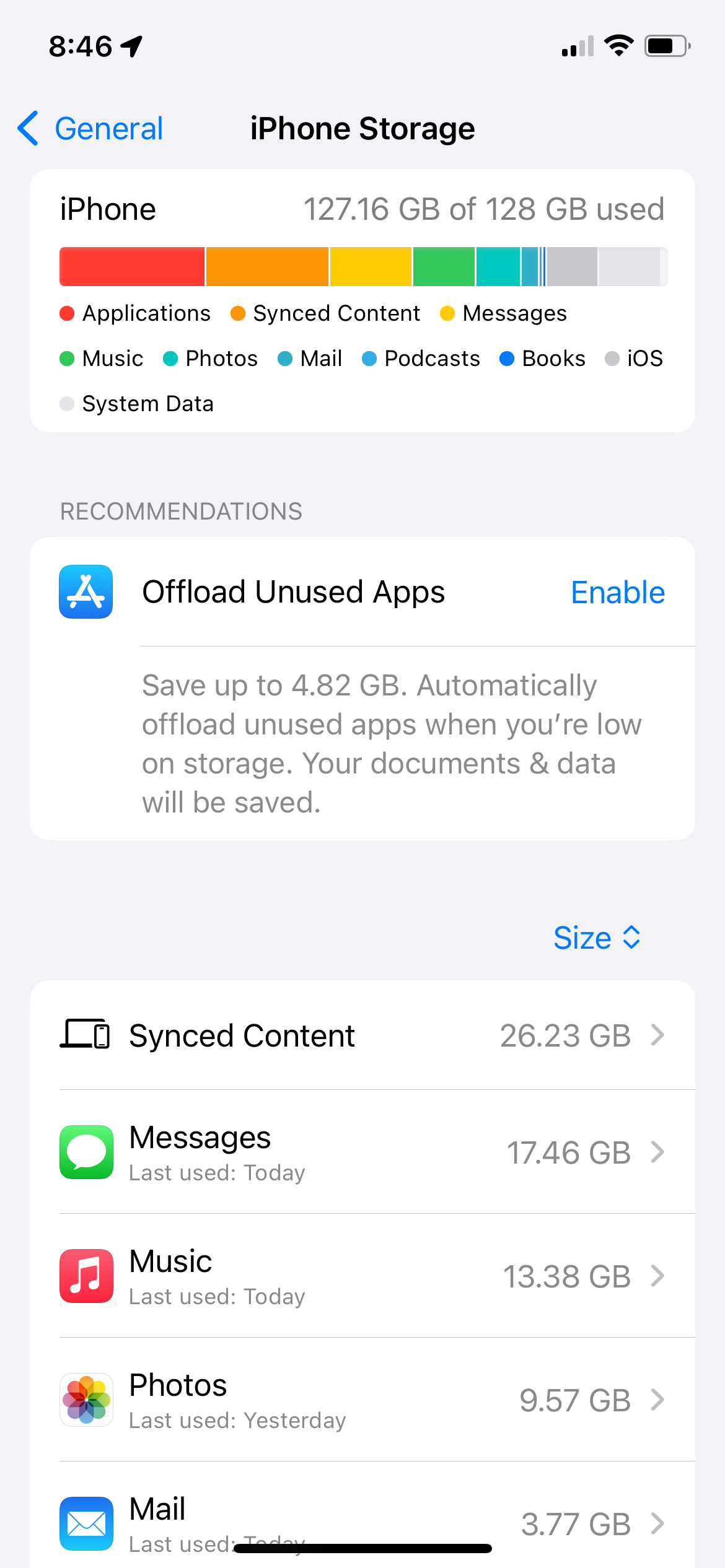
Task: Open Synced Content storage details
Action: tap(362, 1035)
